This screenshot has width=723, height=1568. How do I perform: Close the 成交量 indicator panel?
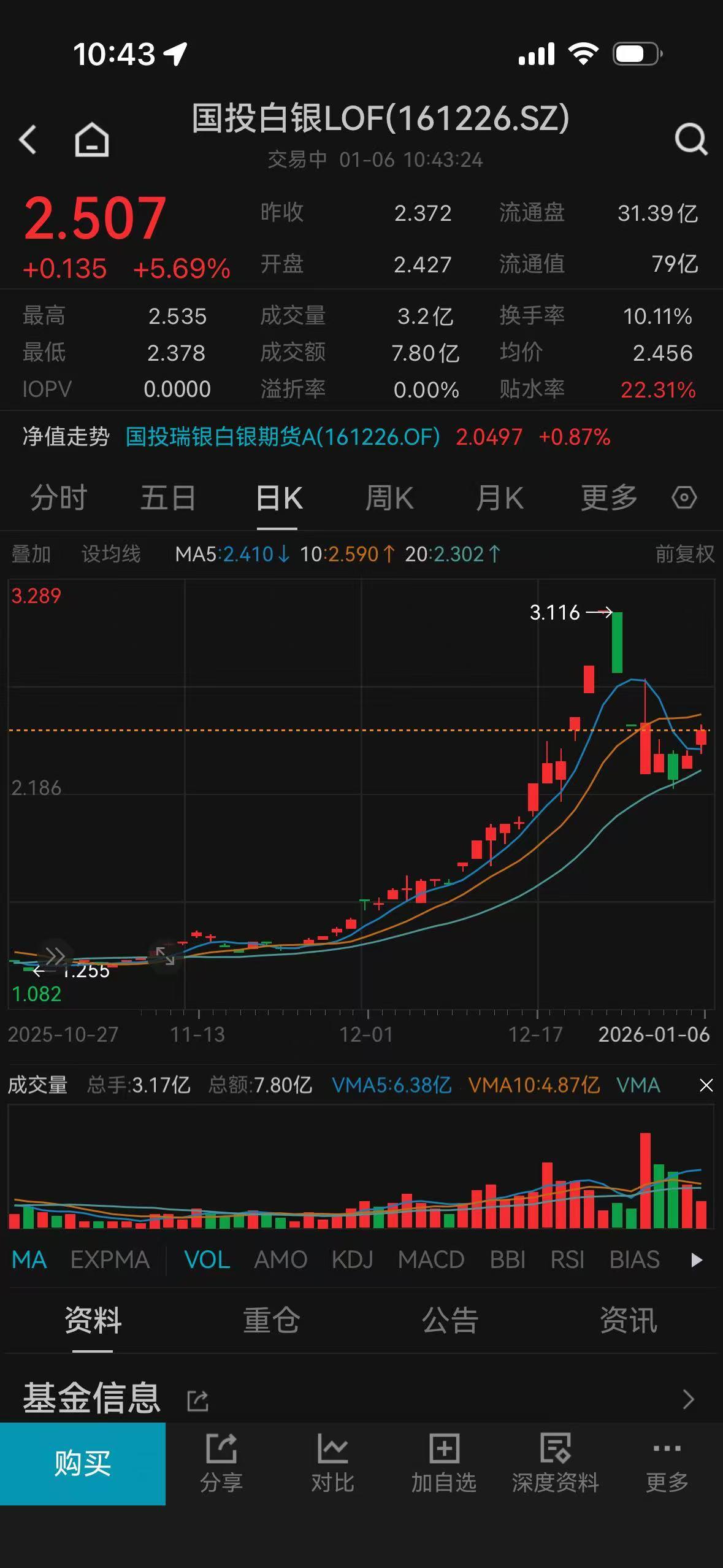[x=706, y=1085]
